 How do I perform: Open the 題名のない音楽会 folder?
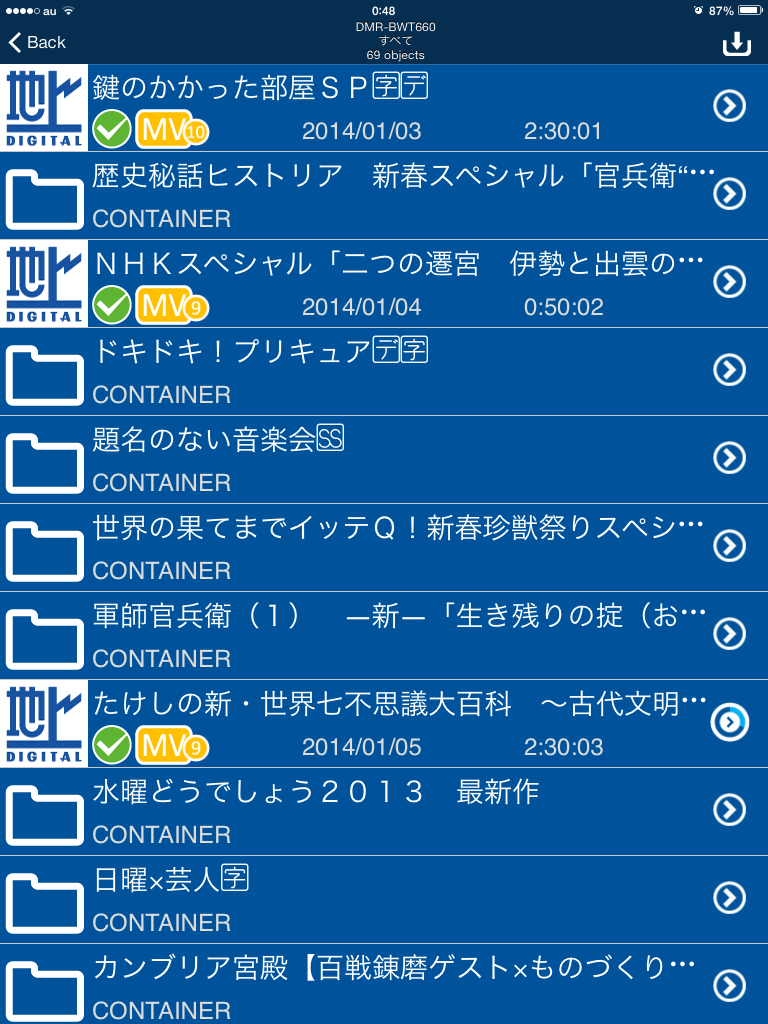[x=350, y=460]
